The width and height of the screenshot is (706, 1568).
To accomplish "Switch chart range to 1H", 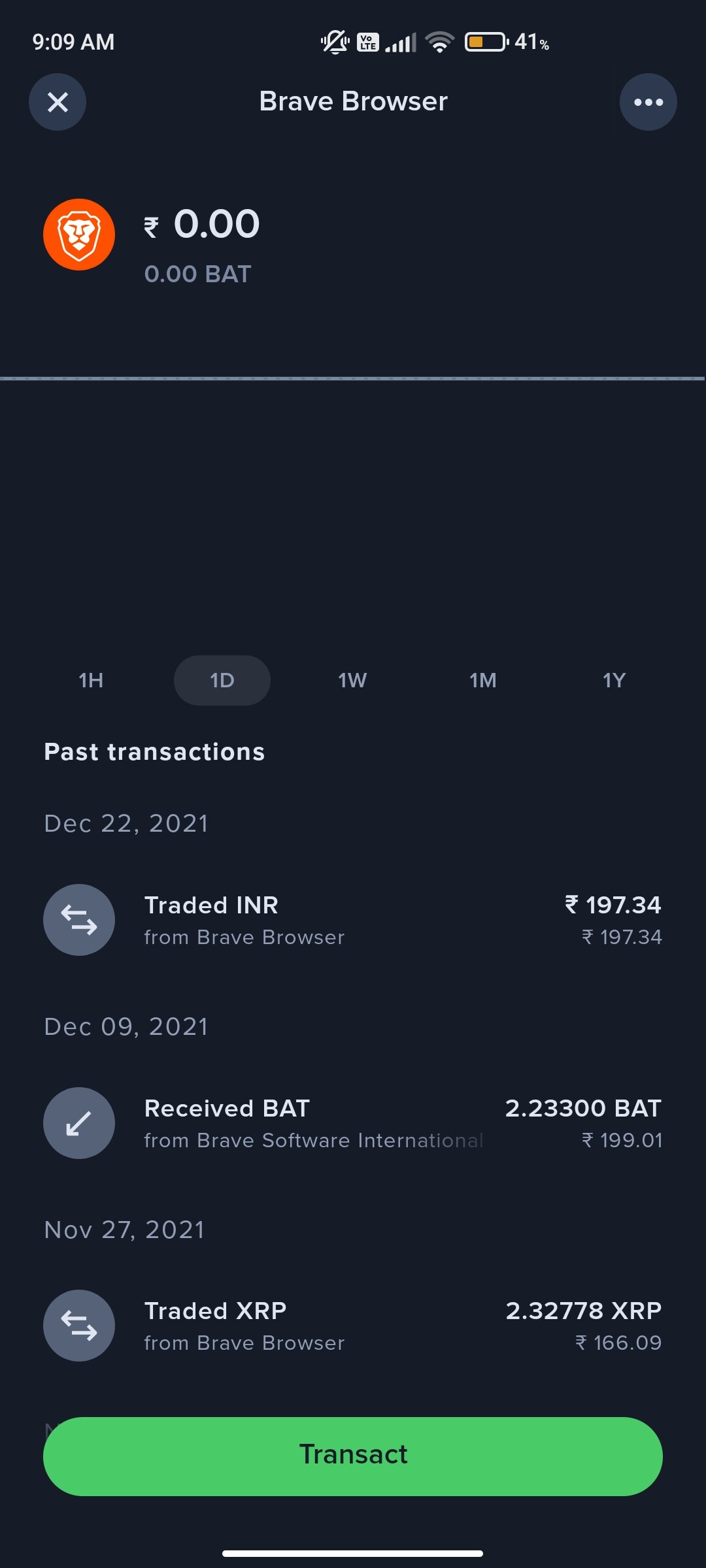I will 91,680.
